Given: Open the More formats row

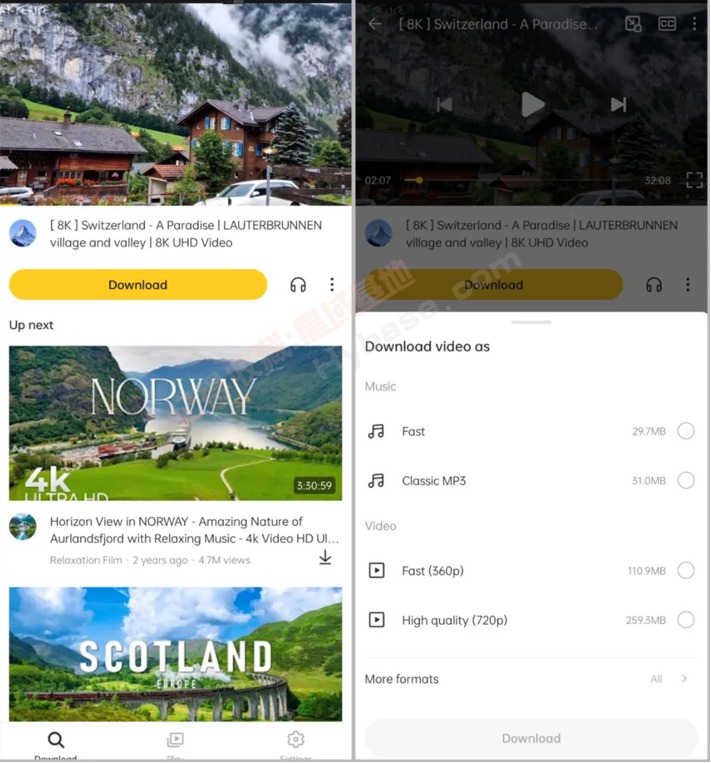Looking at the screenshot, I should [x=529, y=679].
